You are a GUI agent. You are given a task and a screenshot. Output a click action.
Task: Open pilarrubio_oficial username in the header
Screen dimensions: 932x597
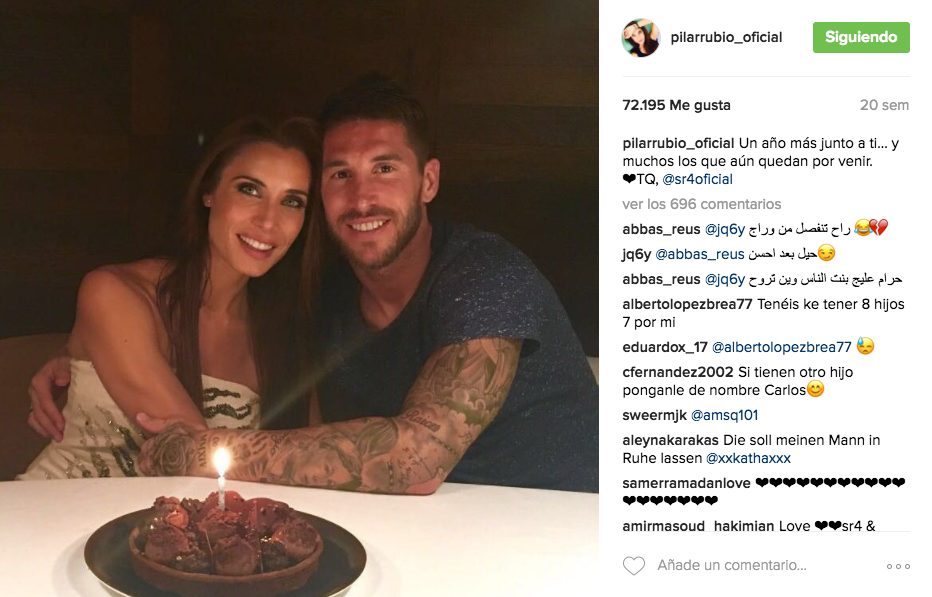tap(726, 38)
